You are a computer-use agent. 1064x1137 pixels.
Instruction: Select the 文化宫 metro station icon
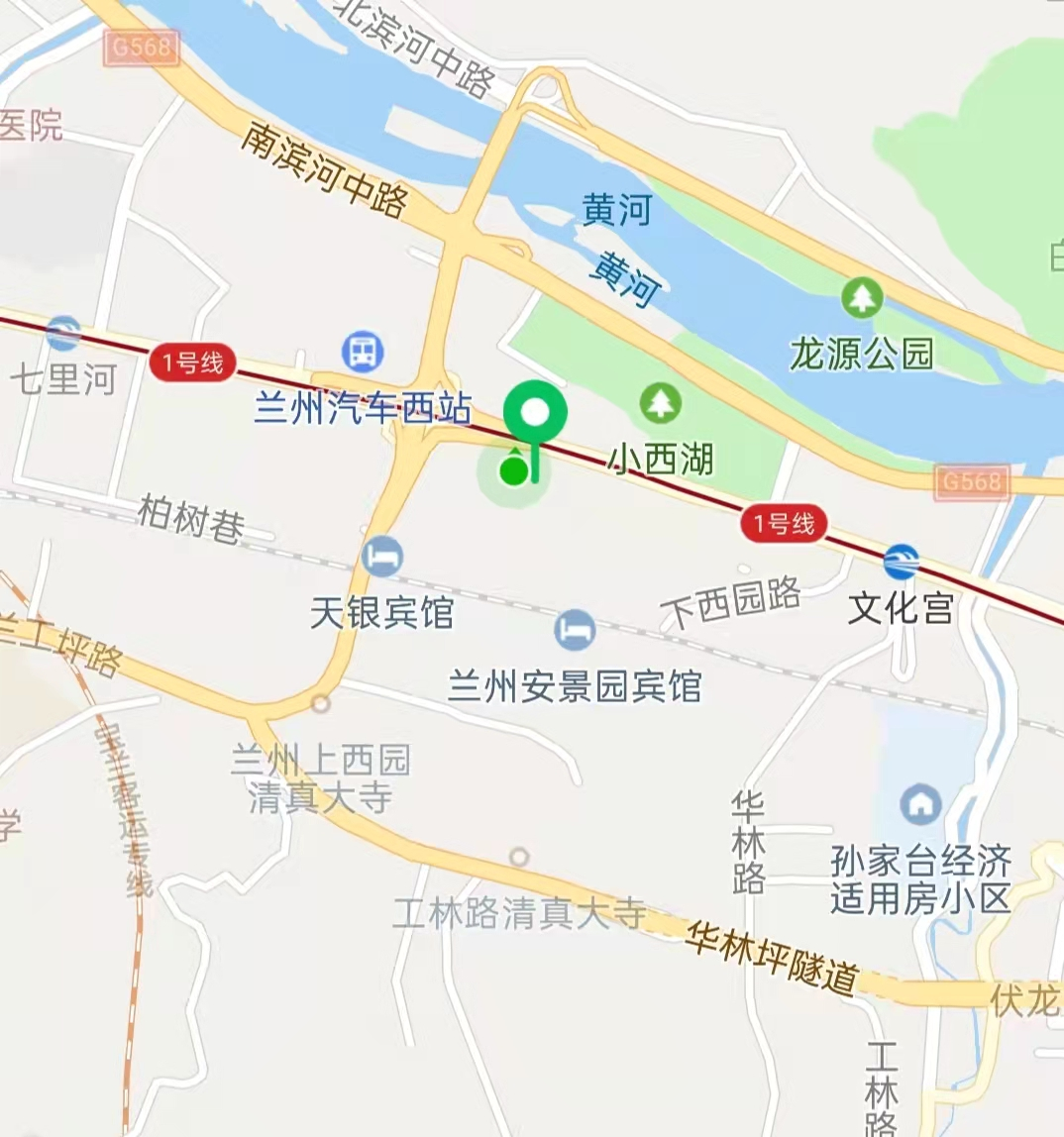pyautogui.click(x=901, y=562)
